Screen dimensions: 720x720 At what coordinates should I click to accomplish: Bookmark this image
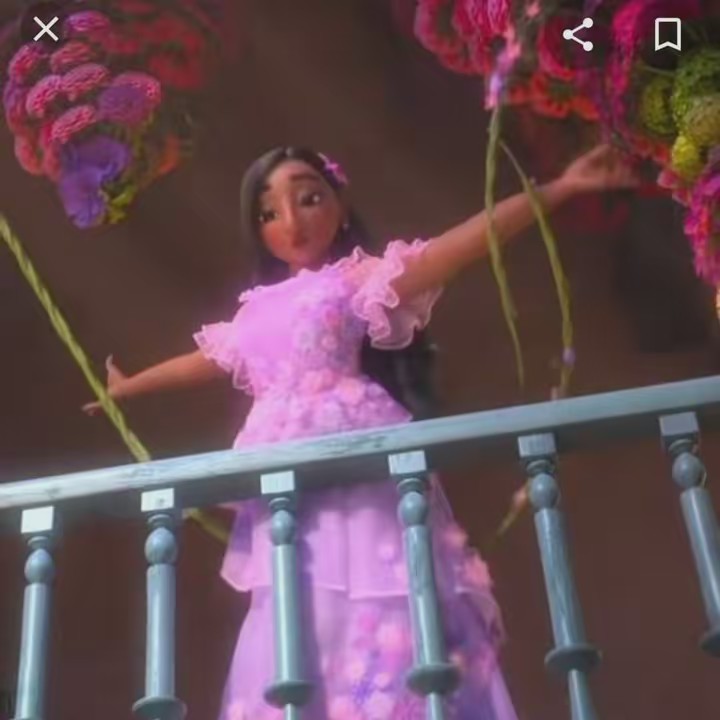click(667, 35)
